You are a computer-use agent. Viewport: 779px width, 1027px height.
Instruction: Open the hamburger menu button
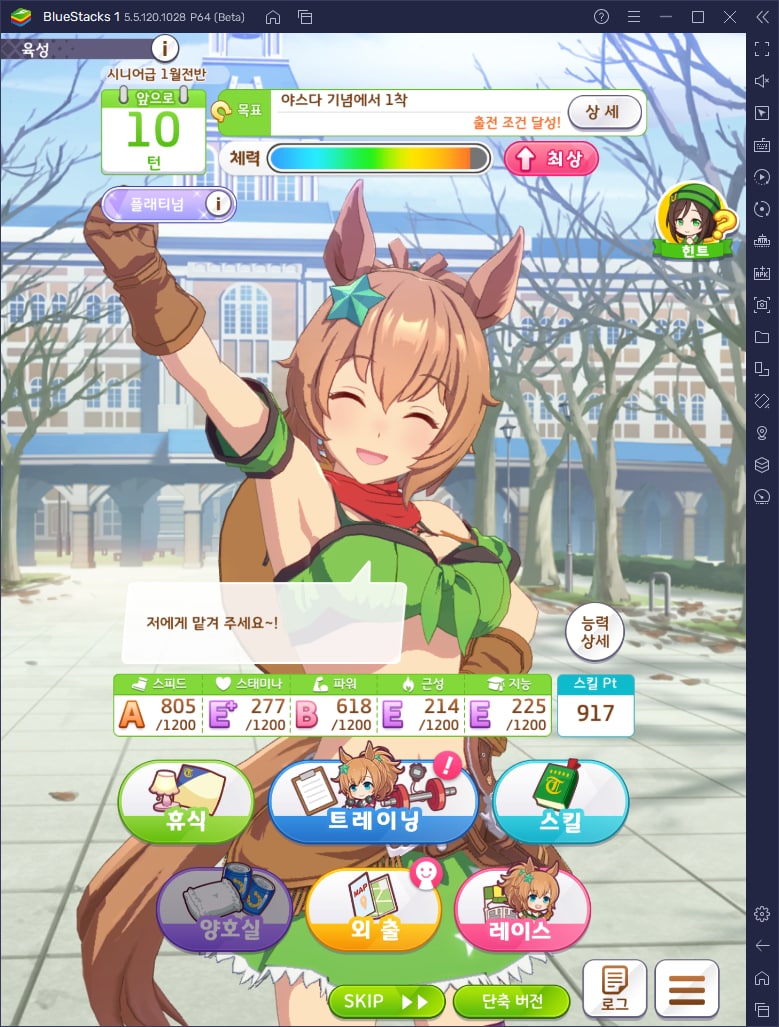coord(686,989)
